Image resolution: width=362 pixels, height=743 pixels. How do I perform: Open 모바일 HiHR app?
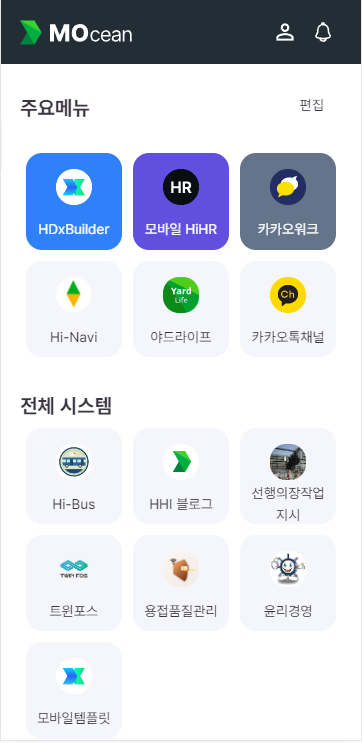181,201
